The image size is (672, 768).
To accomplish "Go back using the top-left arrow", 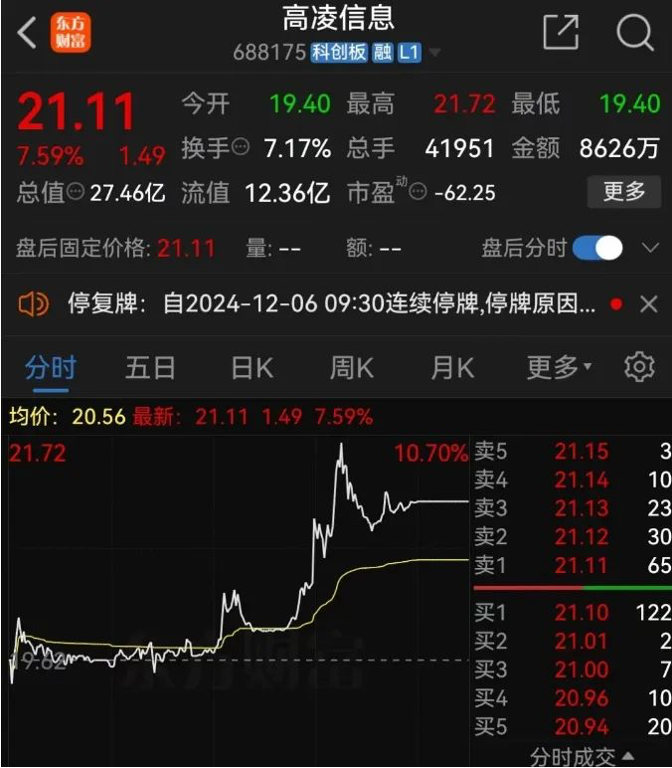I will (x=27, y=33).
